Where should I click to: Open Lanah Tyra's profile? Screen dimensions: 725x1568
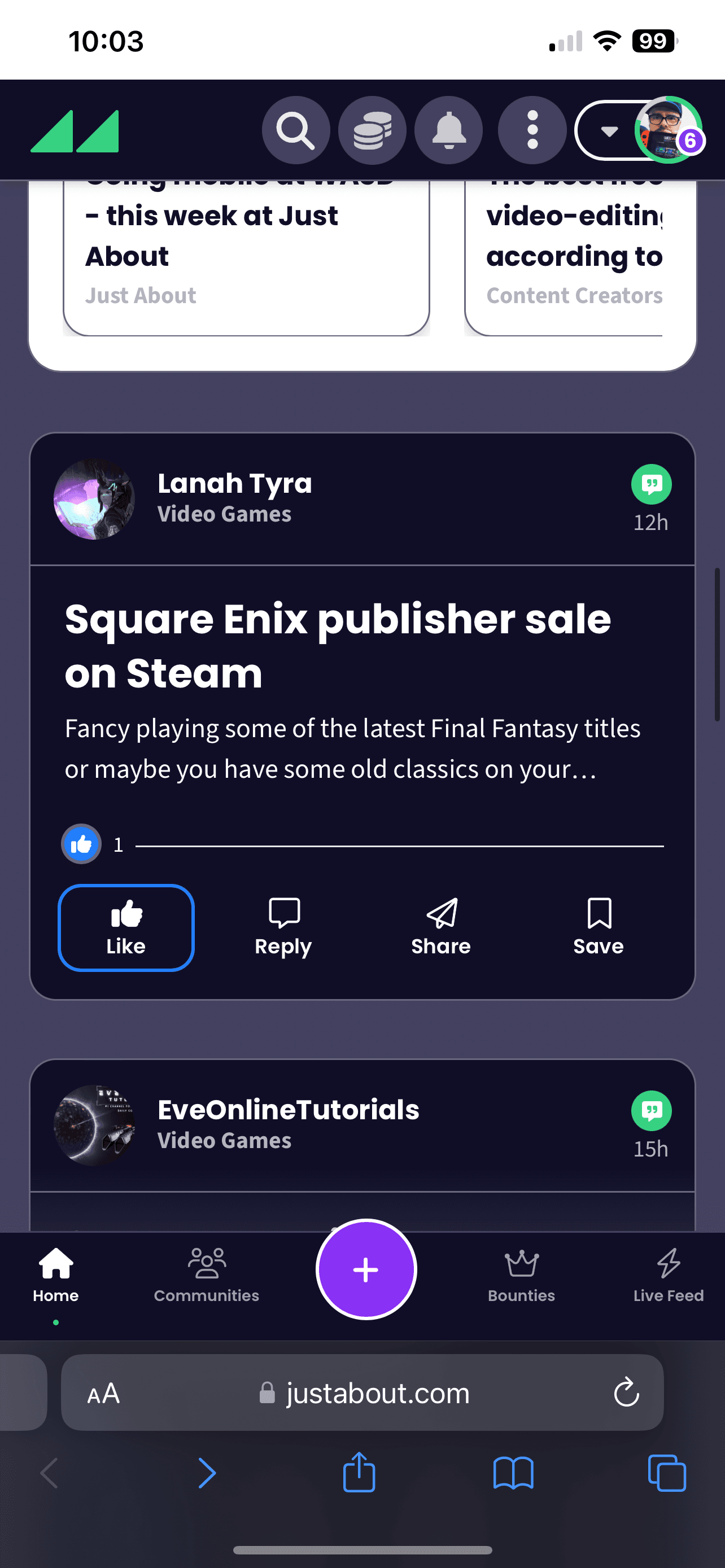coord(234,484)
